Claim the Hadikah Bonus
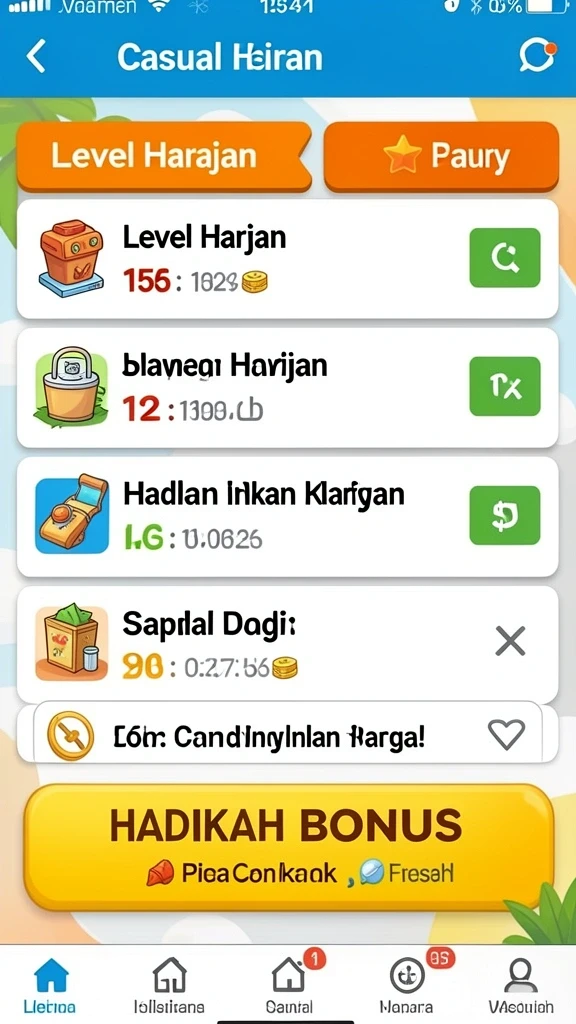This screenshot has width=576, height=1024. 289,847
